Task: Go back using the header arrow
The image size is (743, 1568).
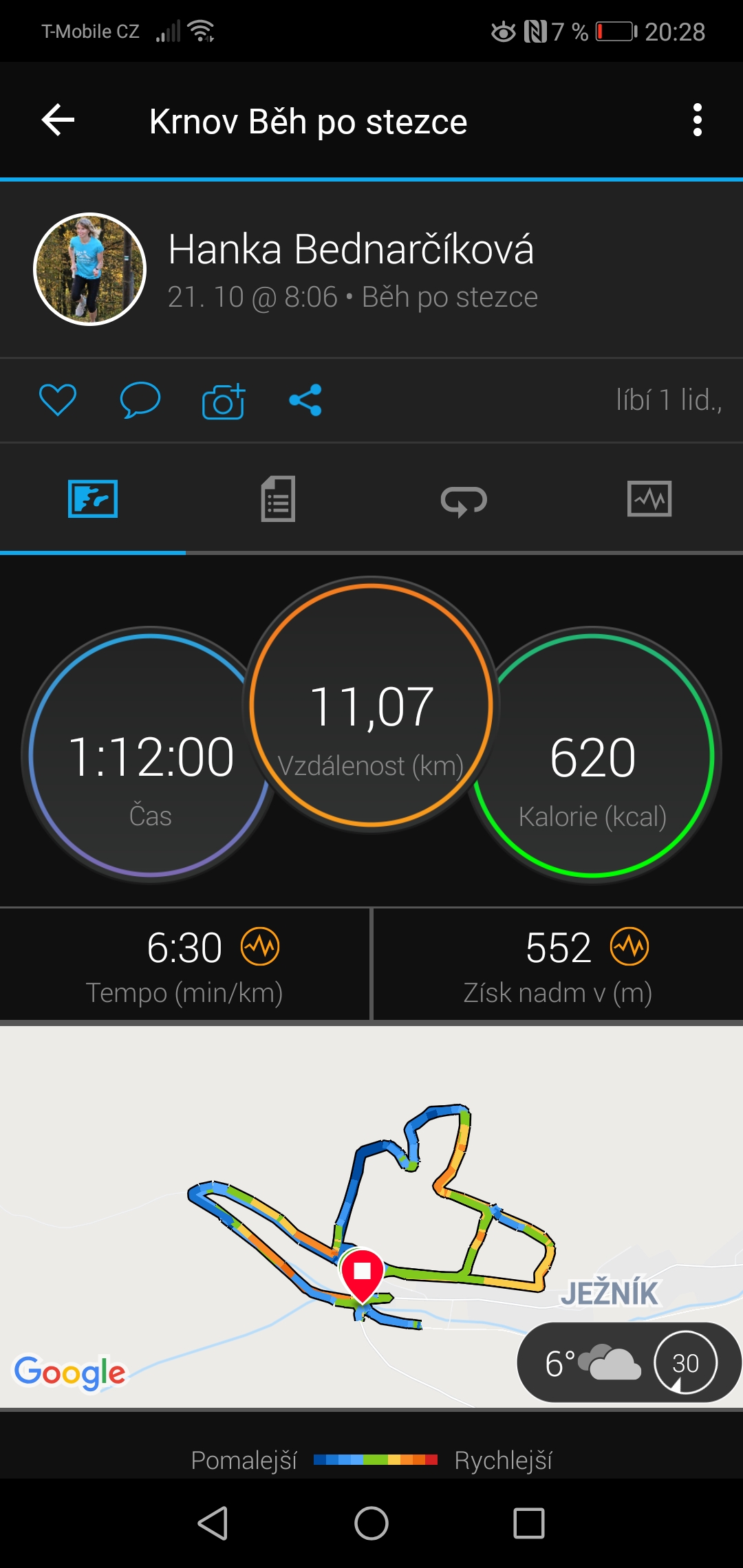Action: 58,120
